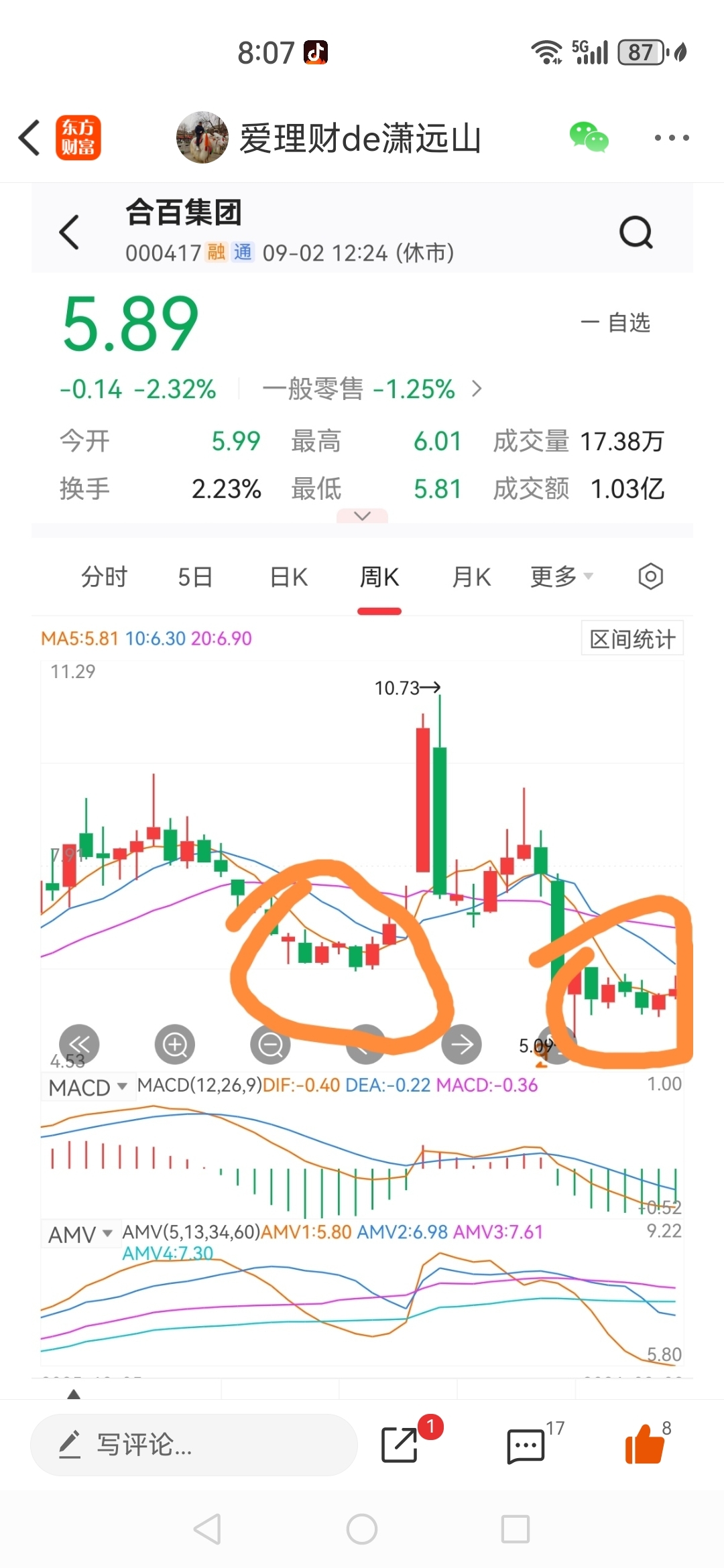Tap the 写评论 comment field
Image resolution: width=724 pixels, height=1568 pixels.
pyautogui.click(x=194, y=1444)
